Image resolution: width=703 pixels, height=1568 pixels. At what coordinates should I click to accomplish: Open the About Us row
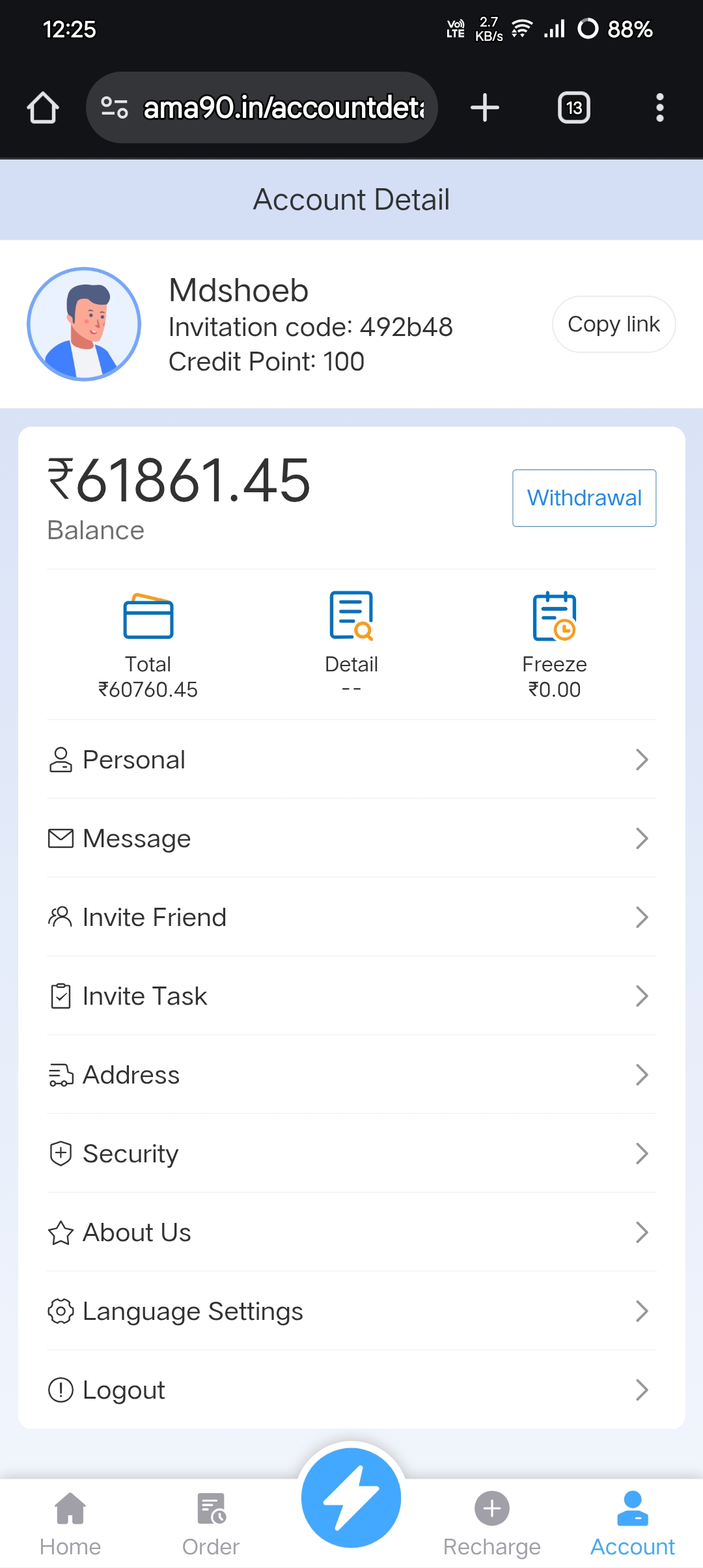click(x=351, y=1232)
